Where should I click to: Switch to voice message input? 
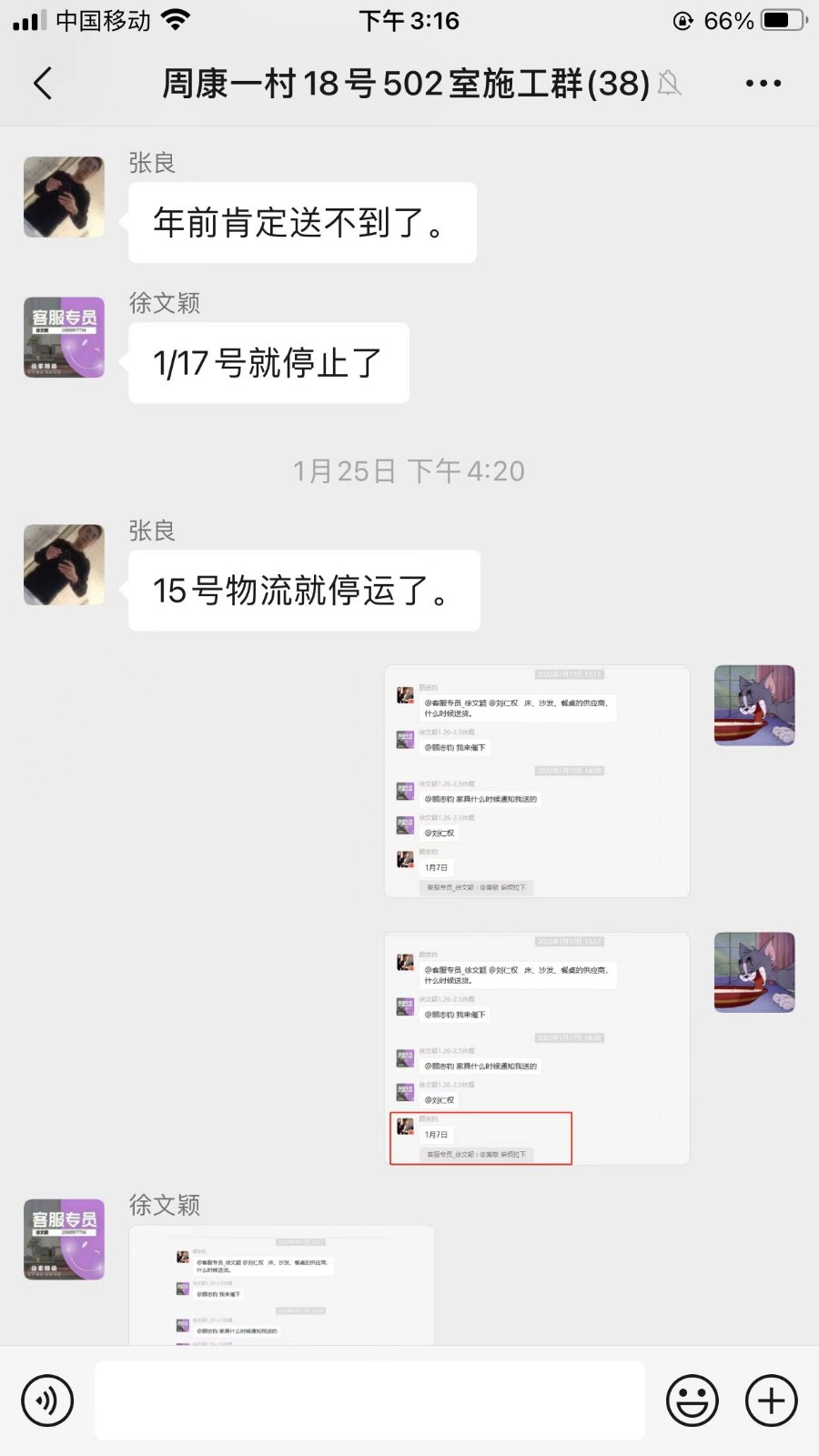[x=47, y=1400]
